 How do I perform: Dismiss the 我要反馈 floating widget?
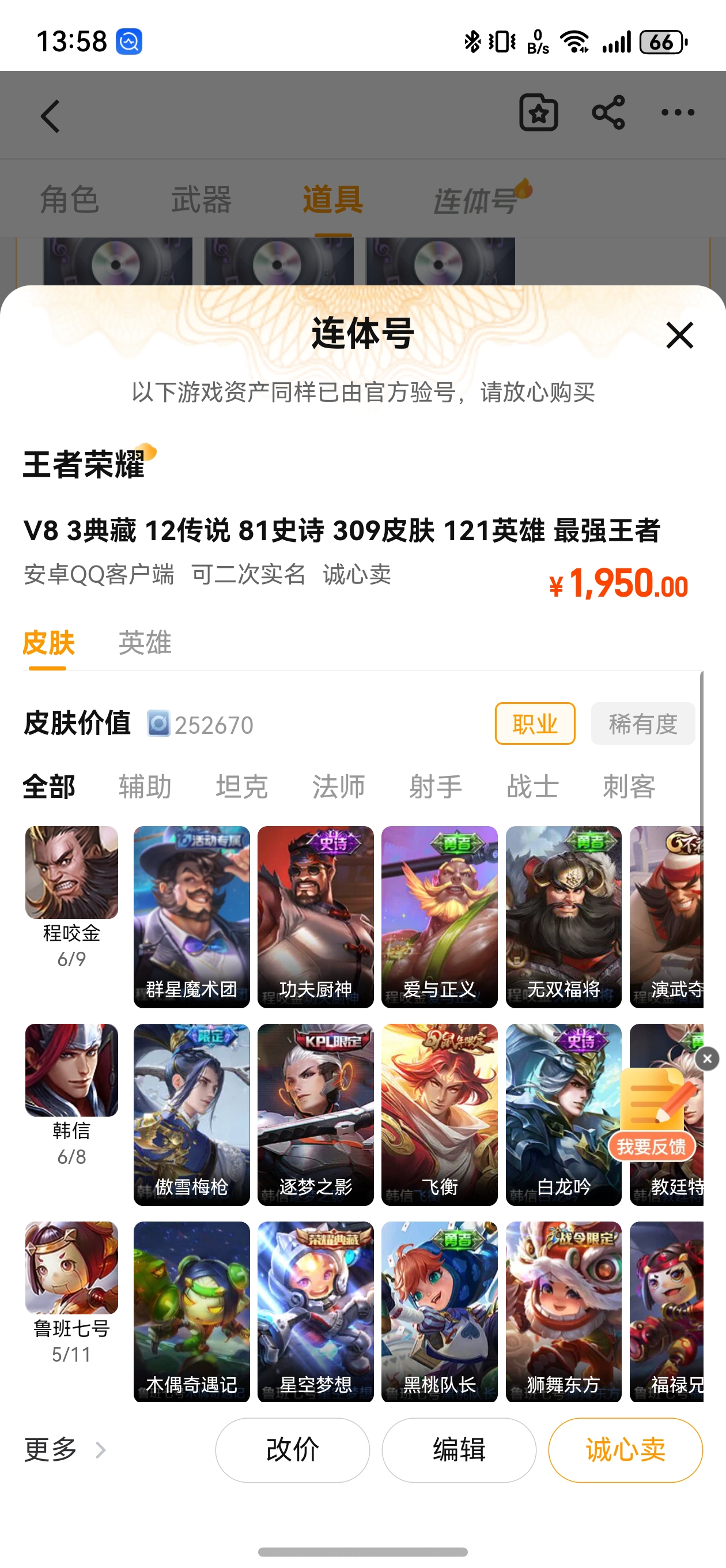(x=707, y=1059)
